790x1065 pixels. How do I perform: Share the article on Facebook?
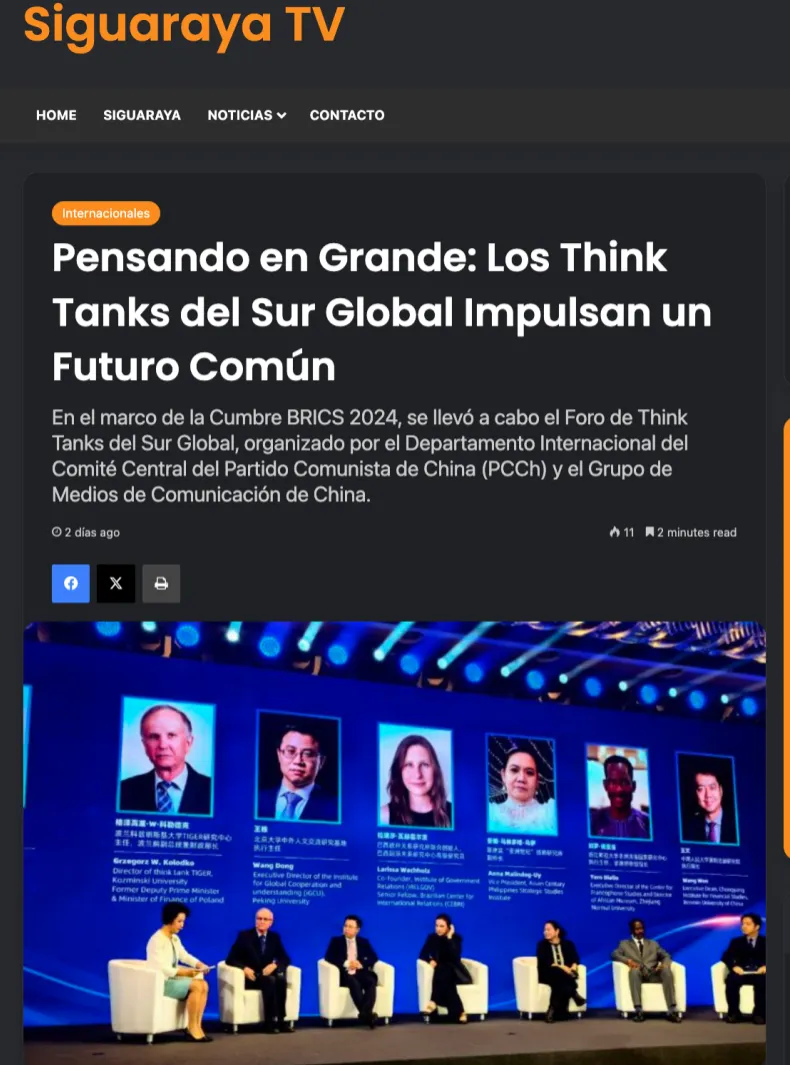click(x=71, y=583)
